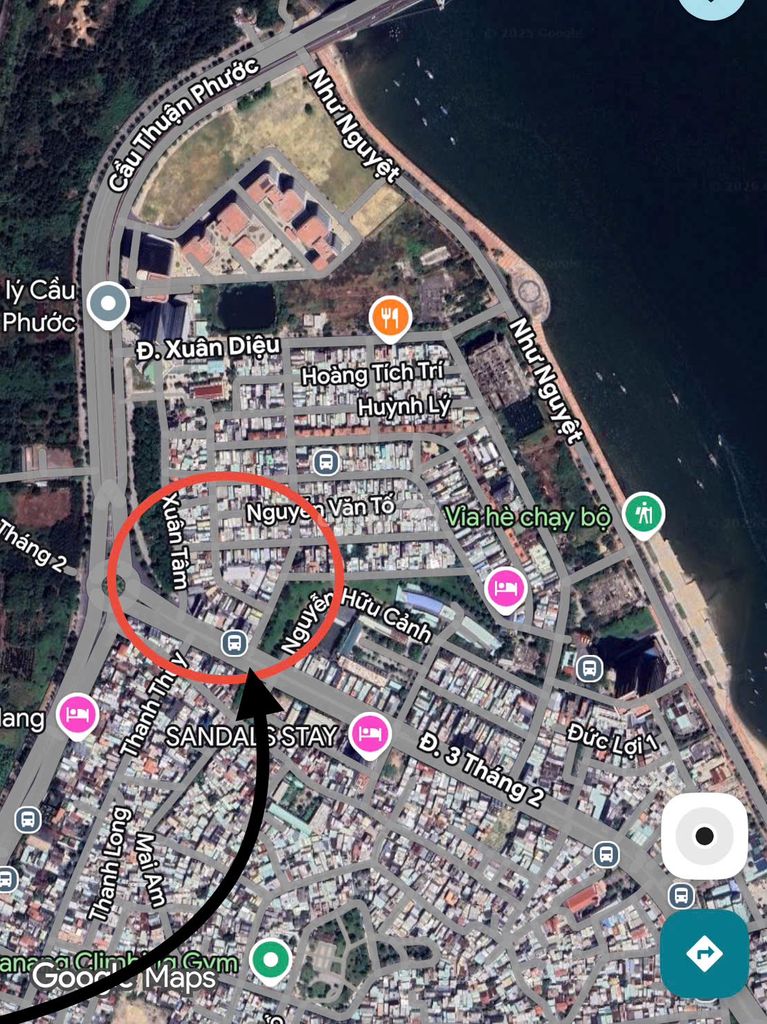Select the gray pin near Cầu Thuận Phước
This screenshot has width=767, height=1024.
[108, 302]
